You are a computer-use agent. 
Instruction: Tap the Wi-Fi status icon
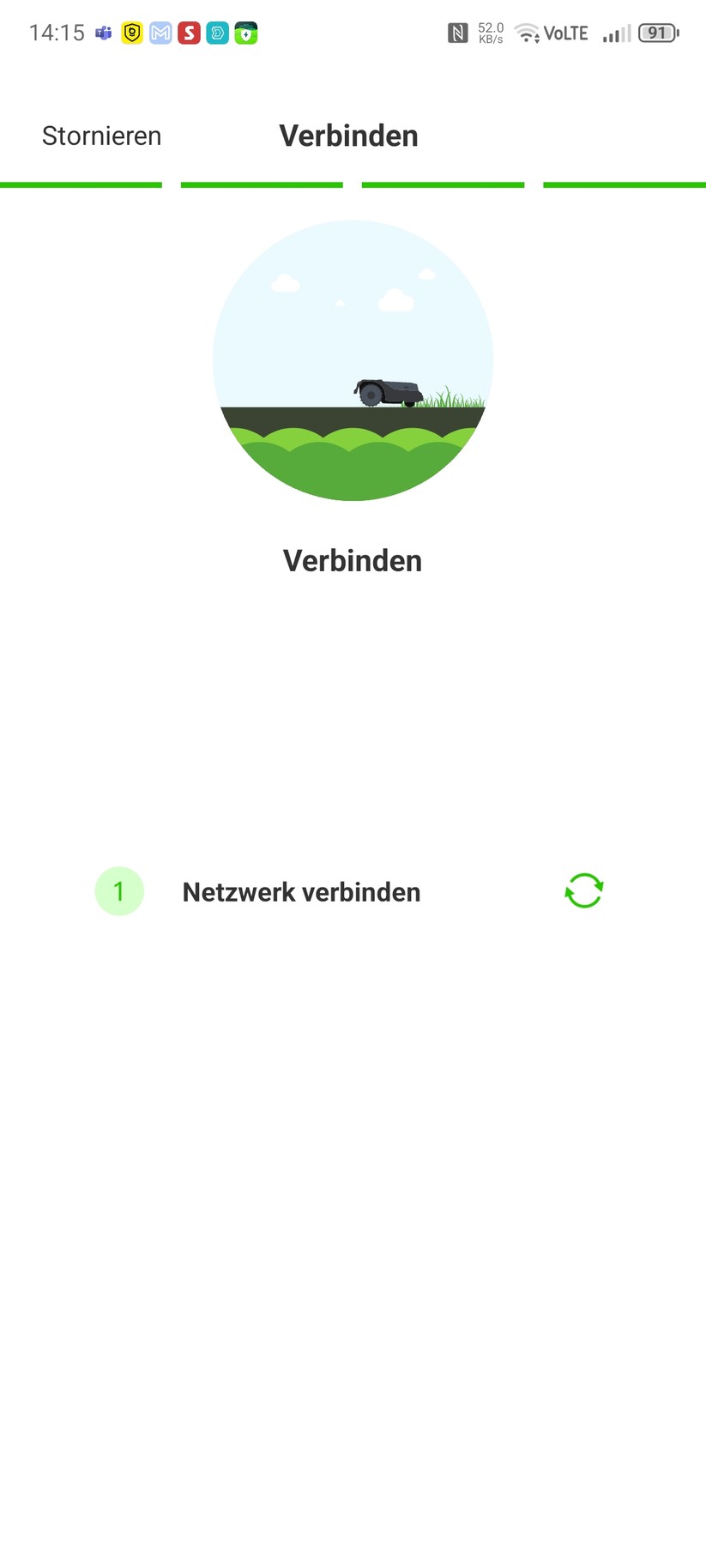click(x=526, y=33)
